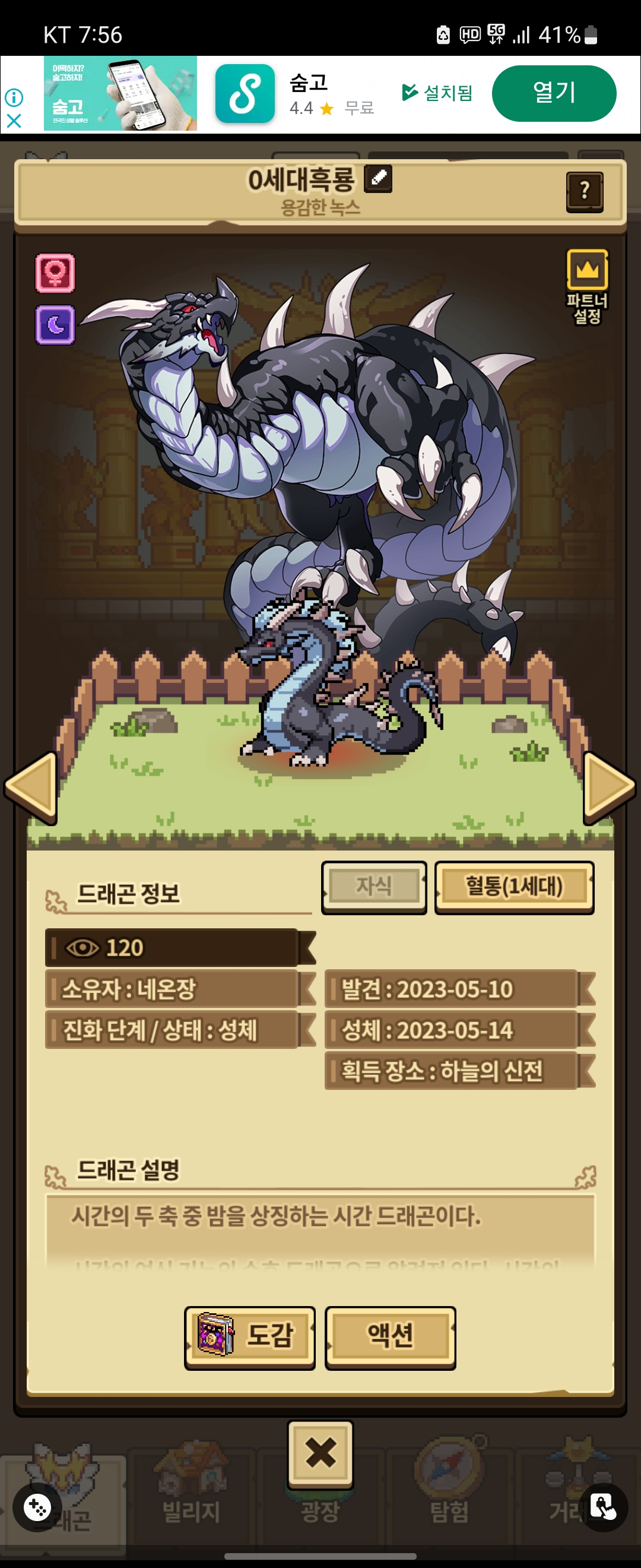
Task: Open the 혈통(1세대) lineage button
Action: tap(514, 887)
